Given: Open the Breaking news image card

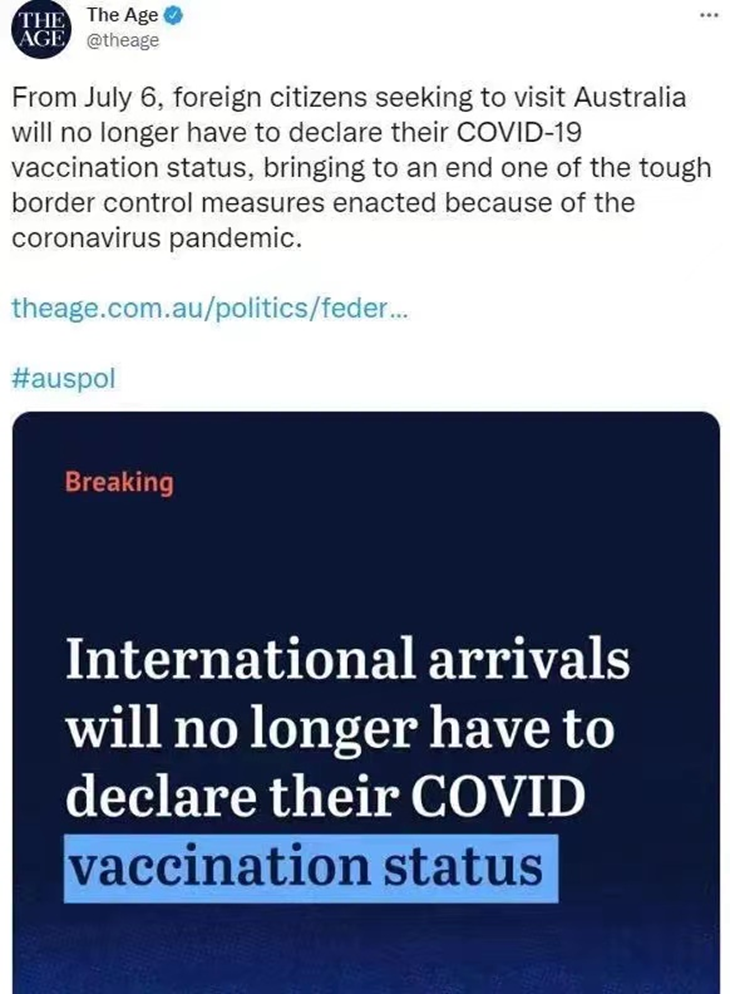Looking at the screenshot, I should pos(365,700).
